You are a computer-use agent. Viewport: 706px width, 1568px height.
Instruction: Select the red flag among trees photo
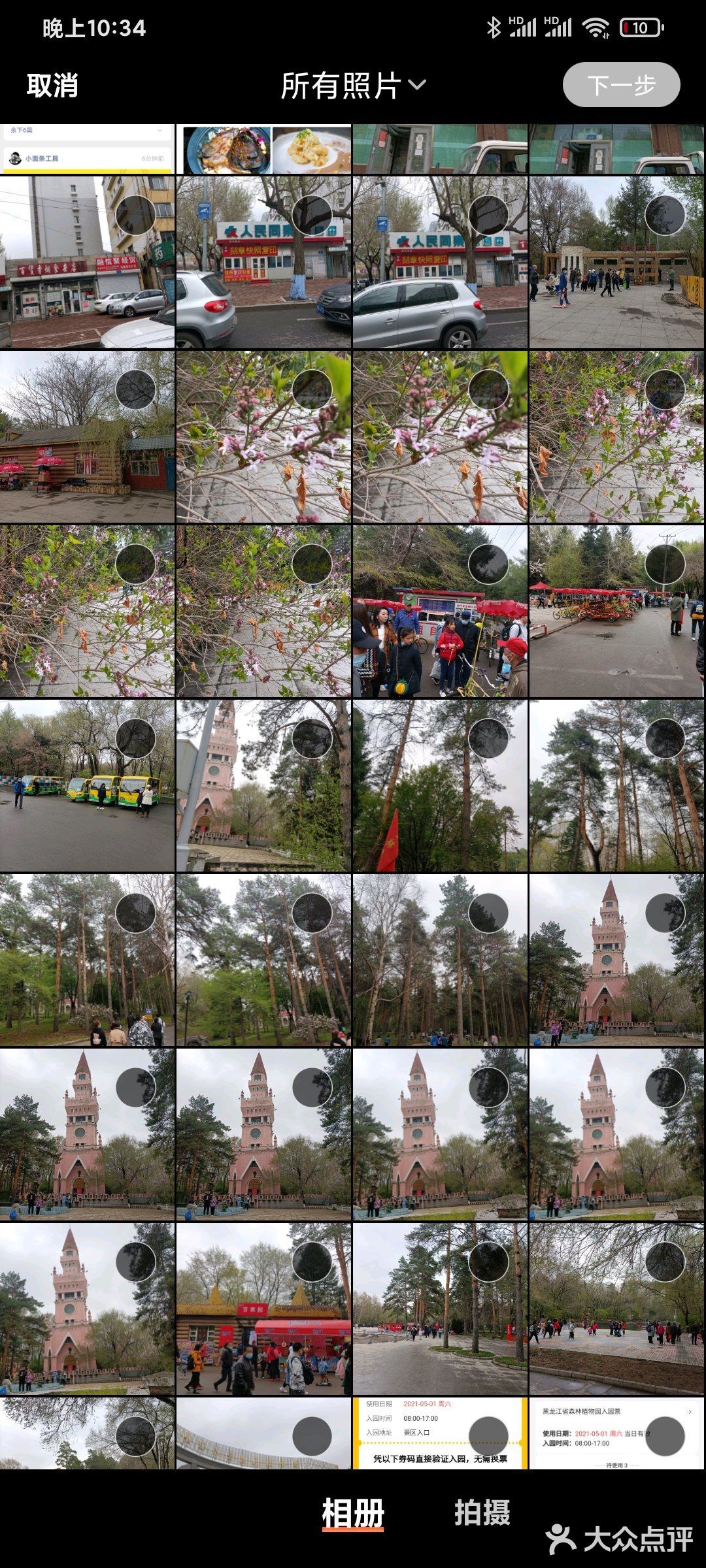(x=488, y=738)
